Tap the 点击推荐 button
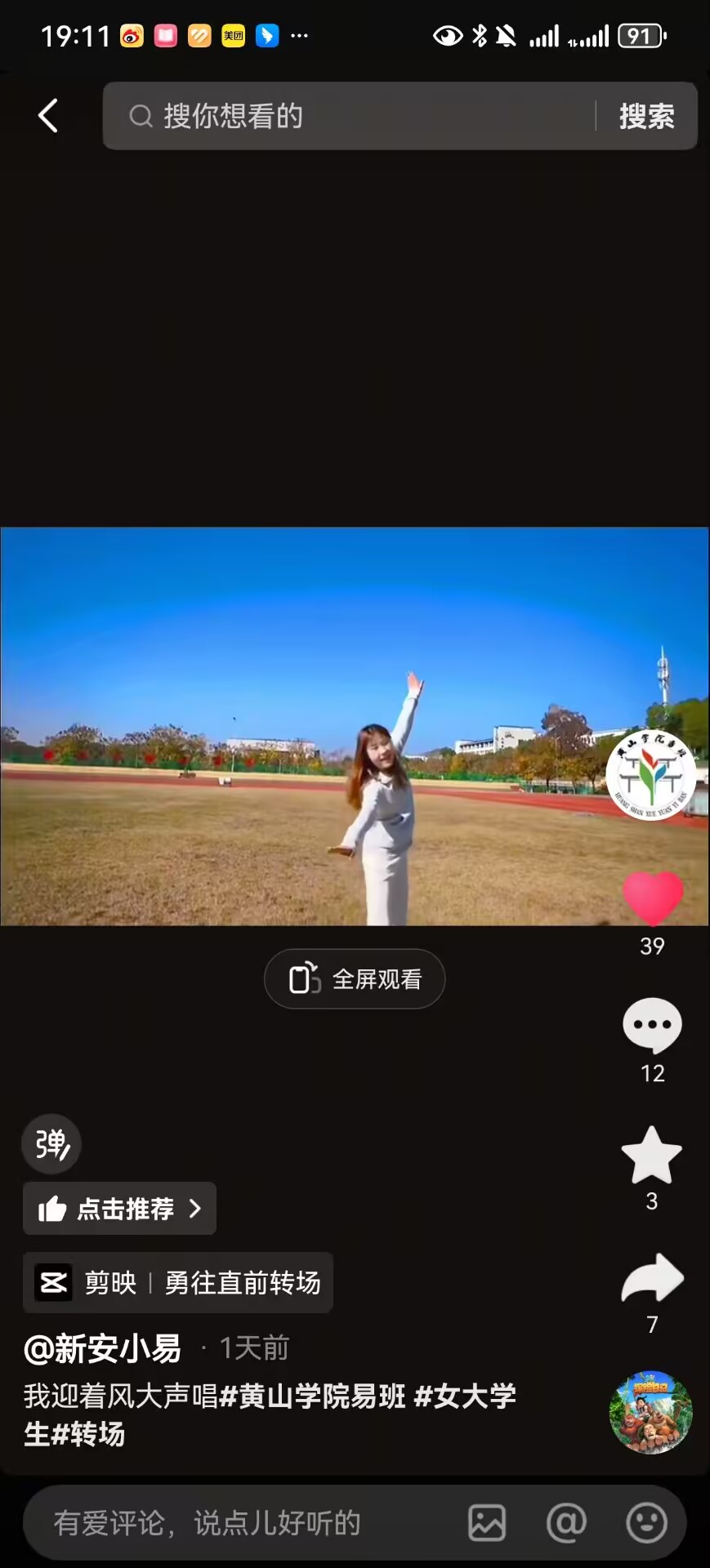Viewport: 710px width, 1568px height. (x=119, y=1209)
